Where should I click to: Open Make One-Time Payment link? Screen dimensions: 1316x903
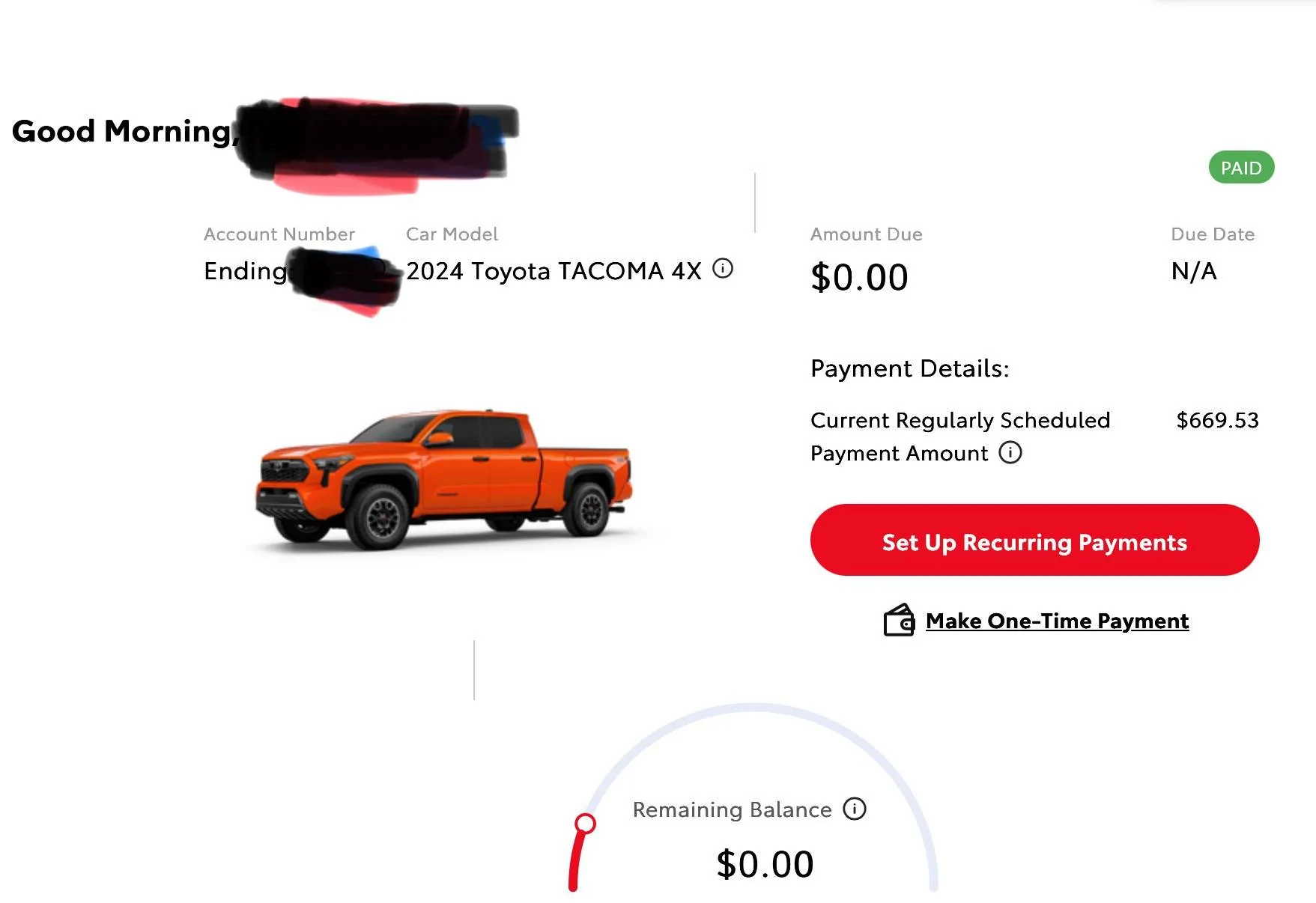[1056, 621]
